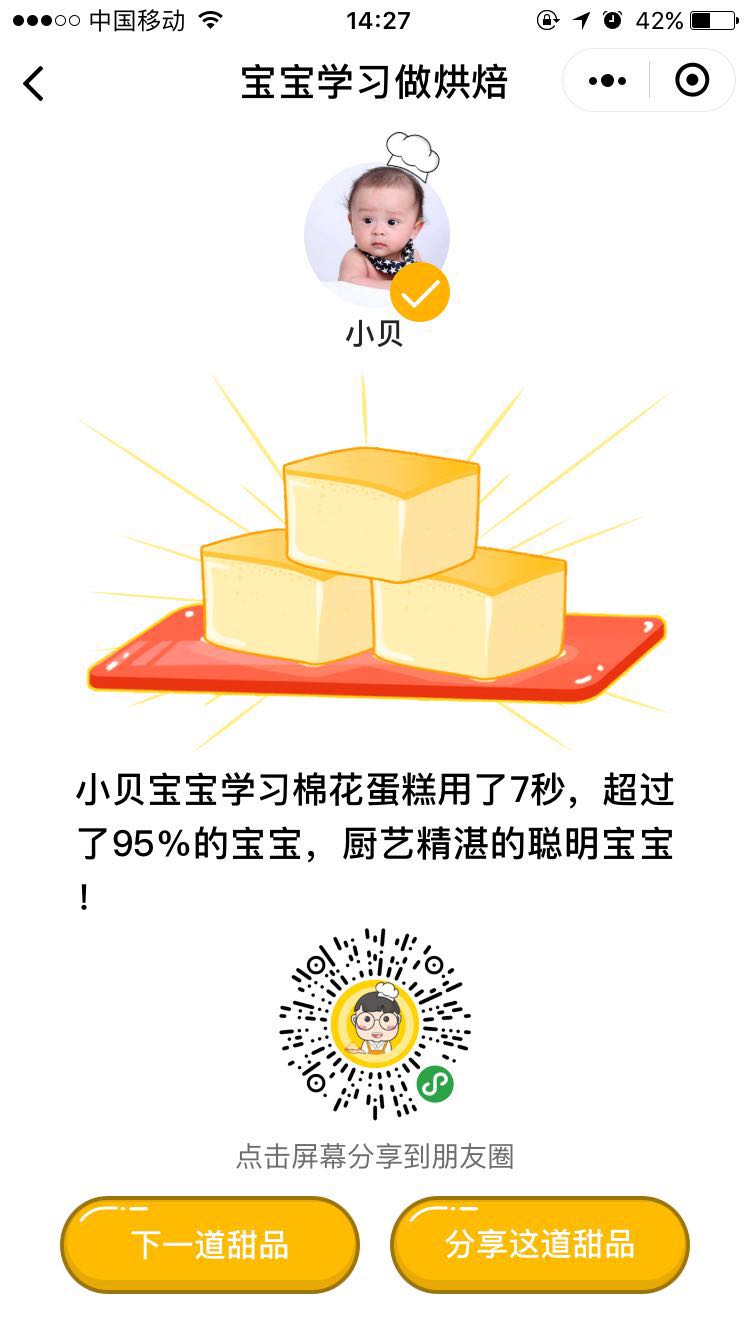Tap 下一道甜品 for the next dessert

pos(210,1245)
